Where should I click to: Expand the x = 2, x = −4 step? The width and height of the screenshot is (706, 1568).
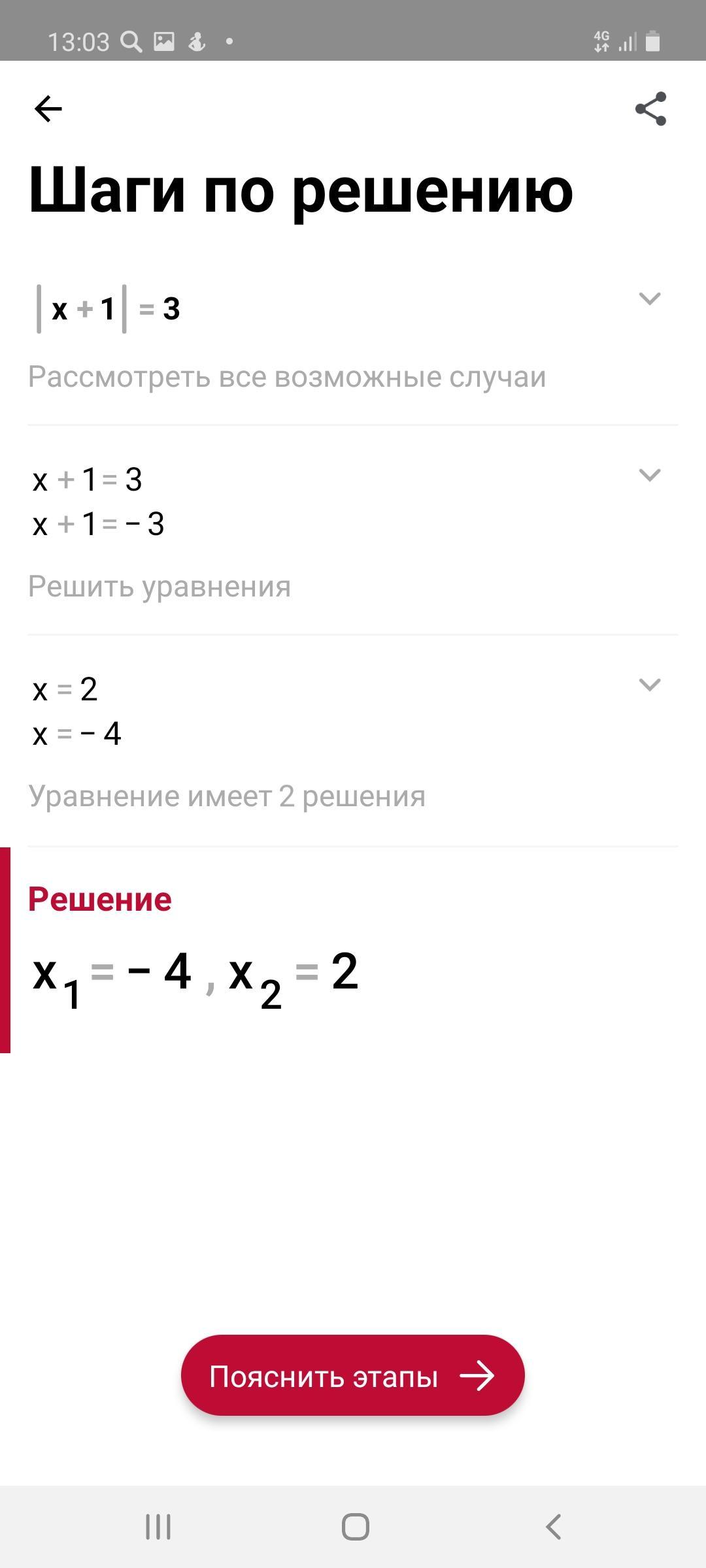click(649, 685)
